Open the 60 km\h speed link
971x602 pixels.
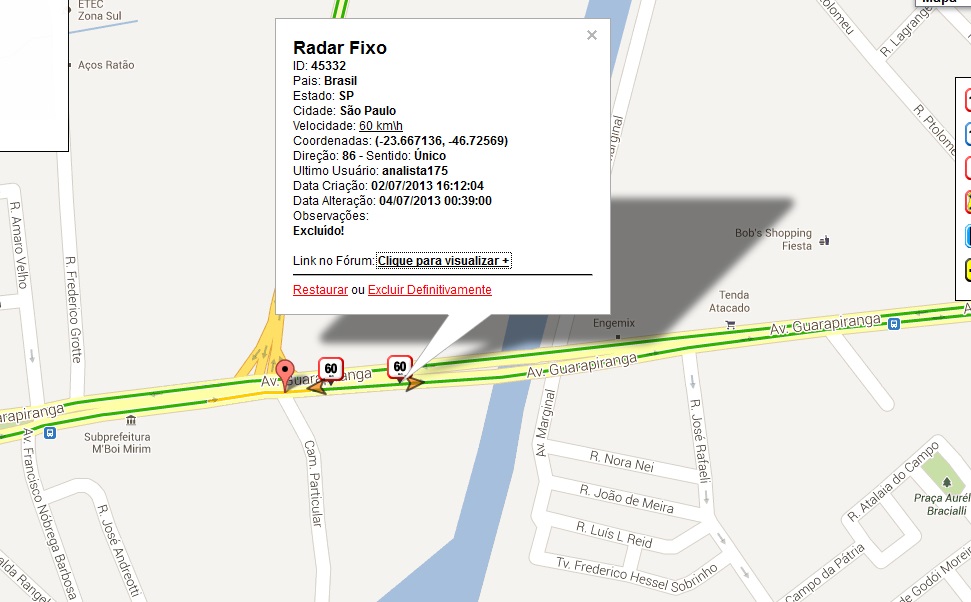pyautogui.click(x=381, y=125)
